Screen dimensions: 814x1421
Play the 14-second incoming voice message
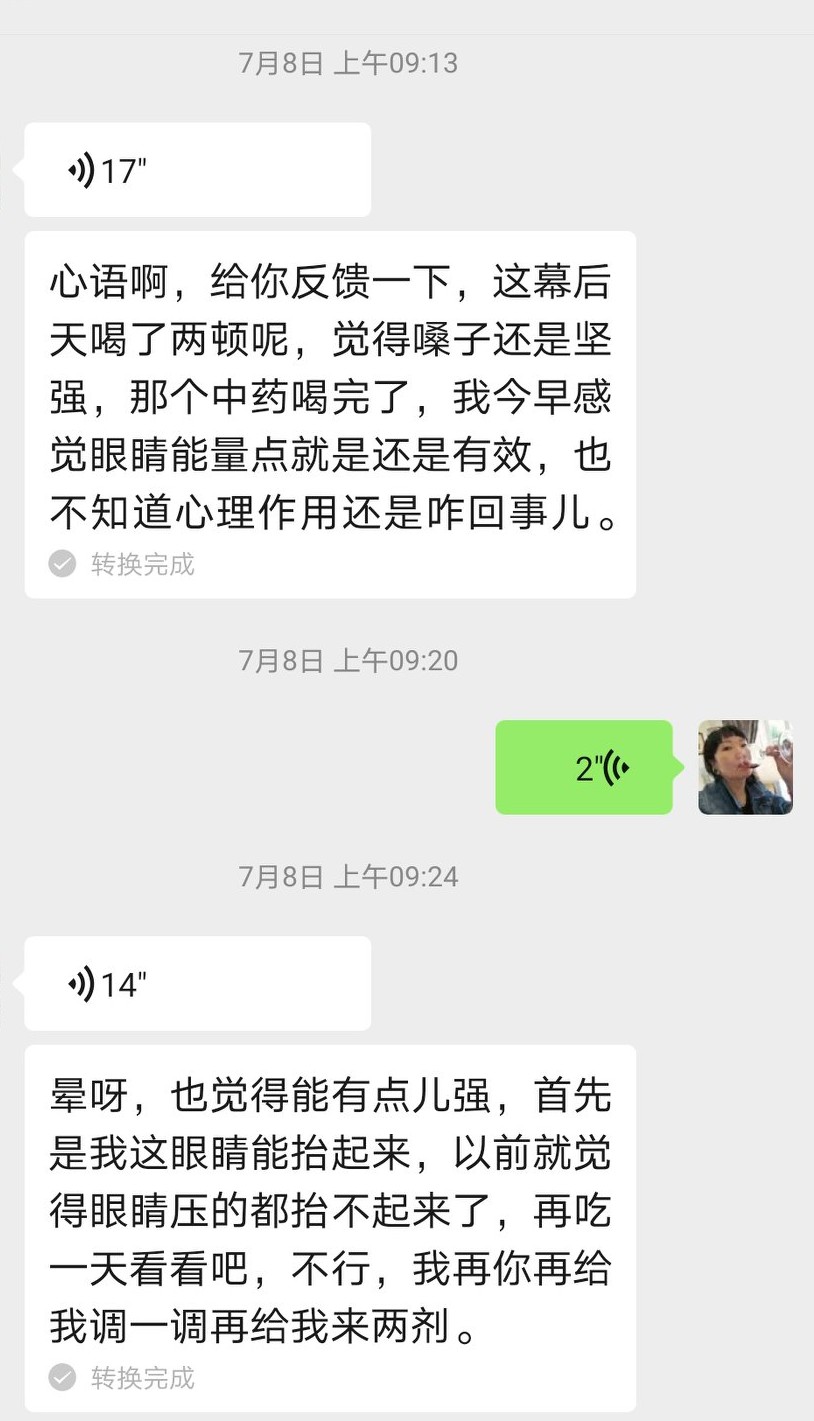(195, 983)
